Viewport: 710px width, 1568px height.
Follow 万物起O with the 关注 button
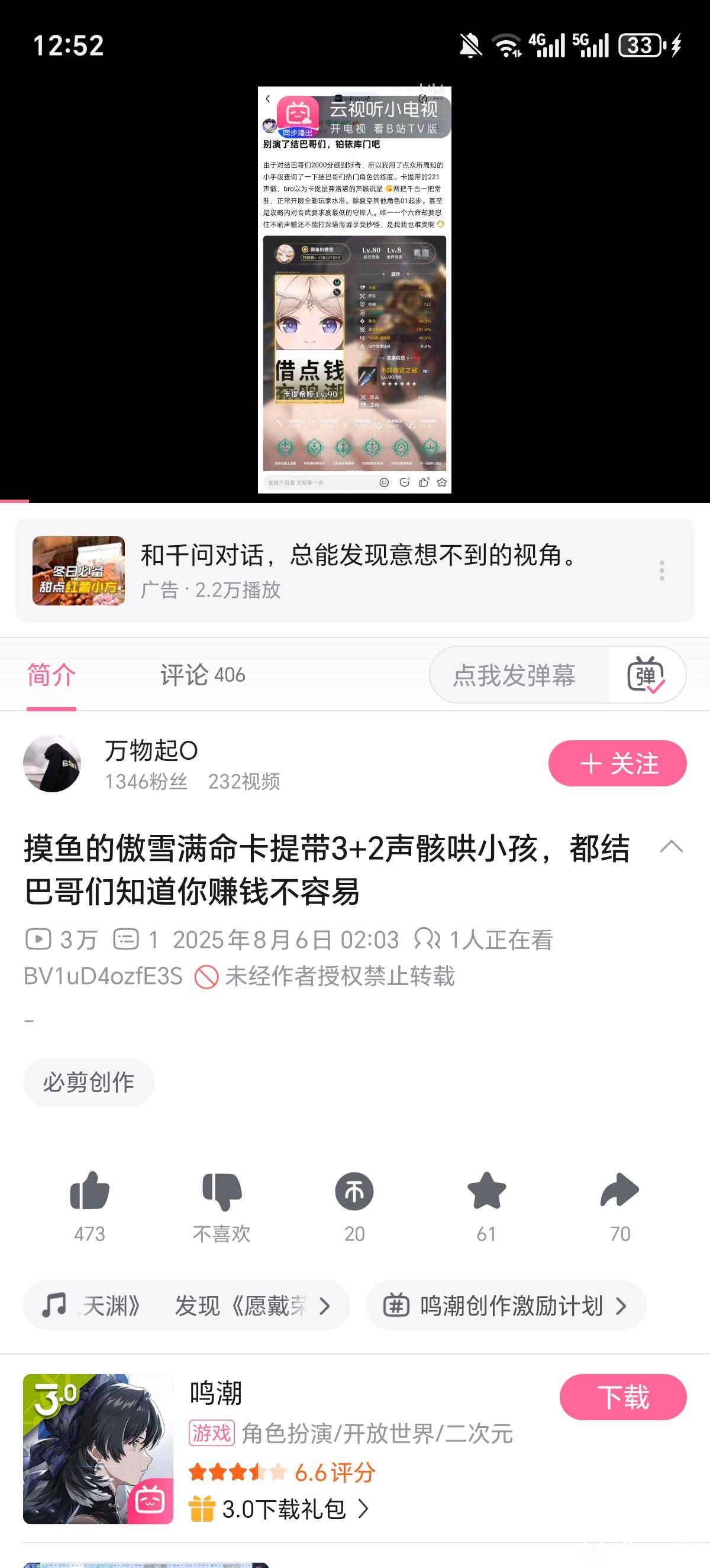(x=617, y=763)
